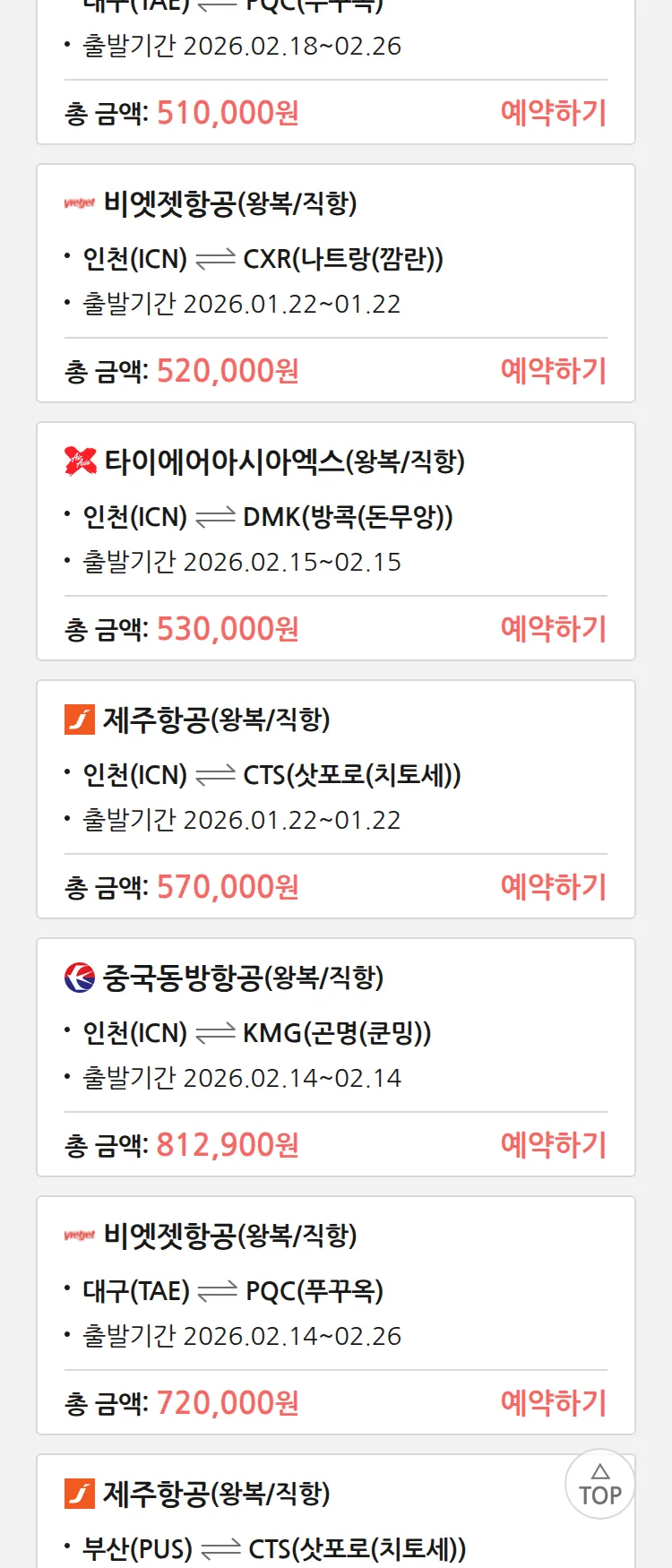Image resolution: width=672 pixels, height=1568 pixels.
Task: Open the 타이에어아시아엑스 인천-DMK 방콕 card
Action: [x=335, y=518]
